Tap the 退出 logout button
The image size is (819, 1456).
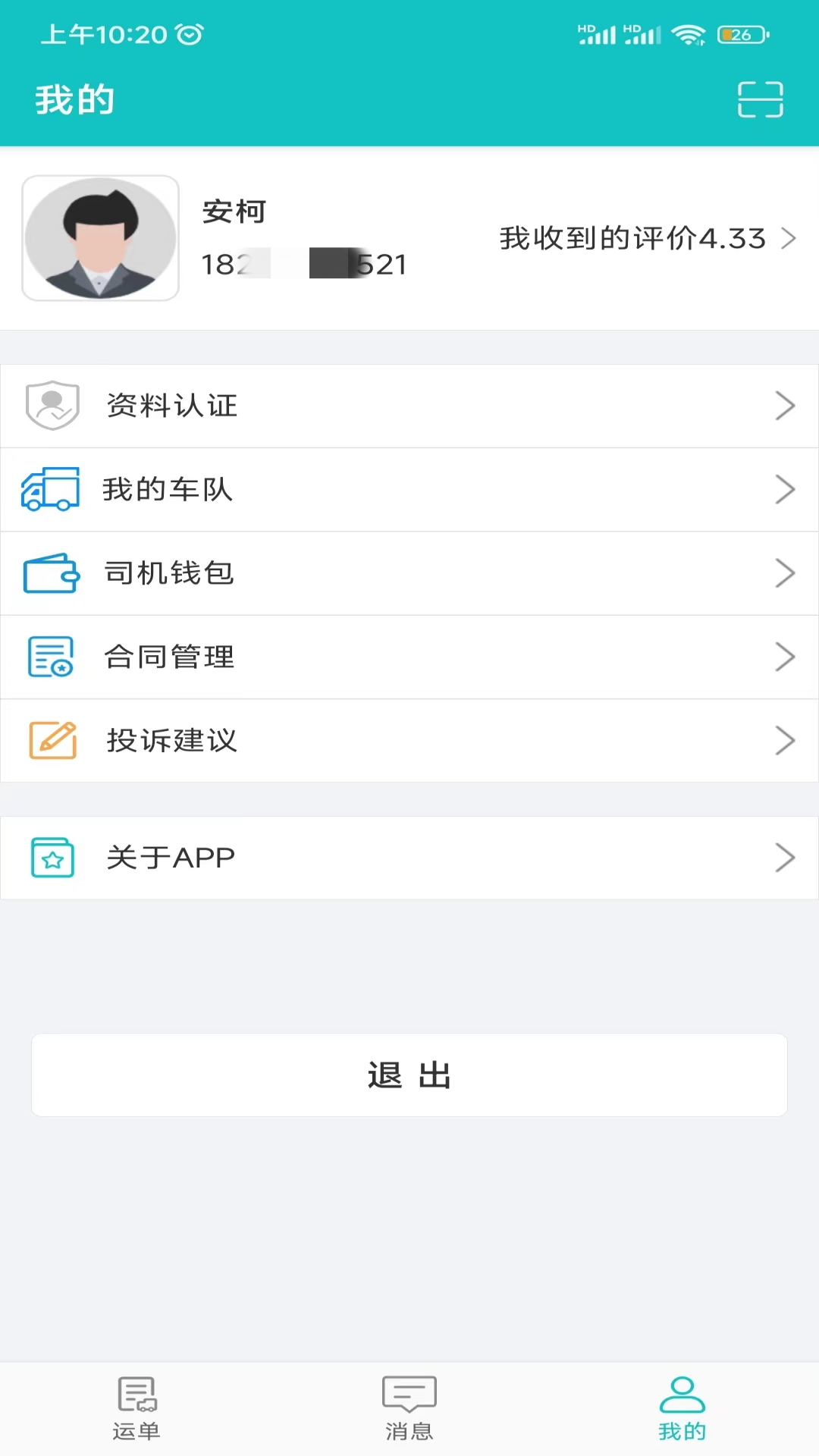tap(409, 1075)
